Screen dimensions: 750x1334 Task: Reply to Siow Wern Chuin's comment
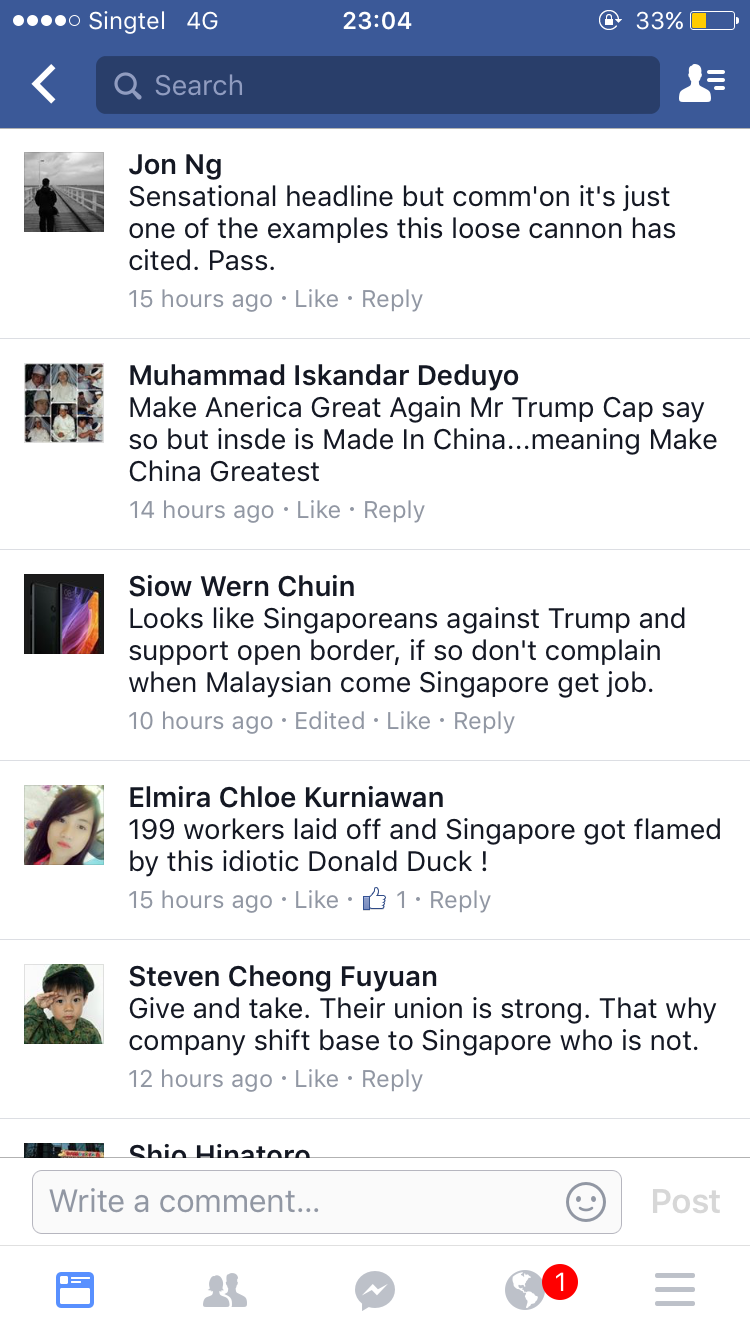pyautogui.click(x=484, y=721)
